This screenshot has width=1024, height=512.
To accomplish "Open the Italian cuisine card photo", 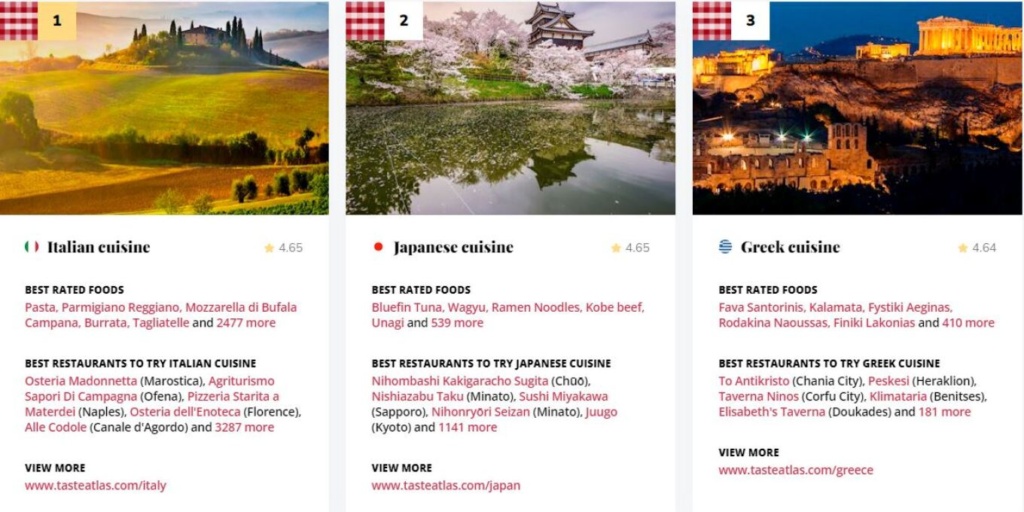I will click(164, 108).
